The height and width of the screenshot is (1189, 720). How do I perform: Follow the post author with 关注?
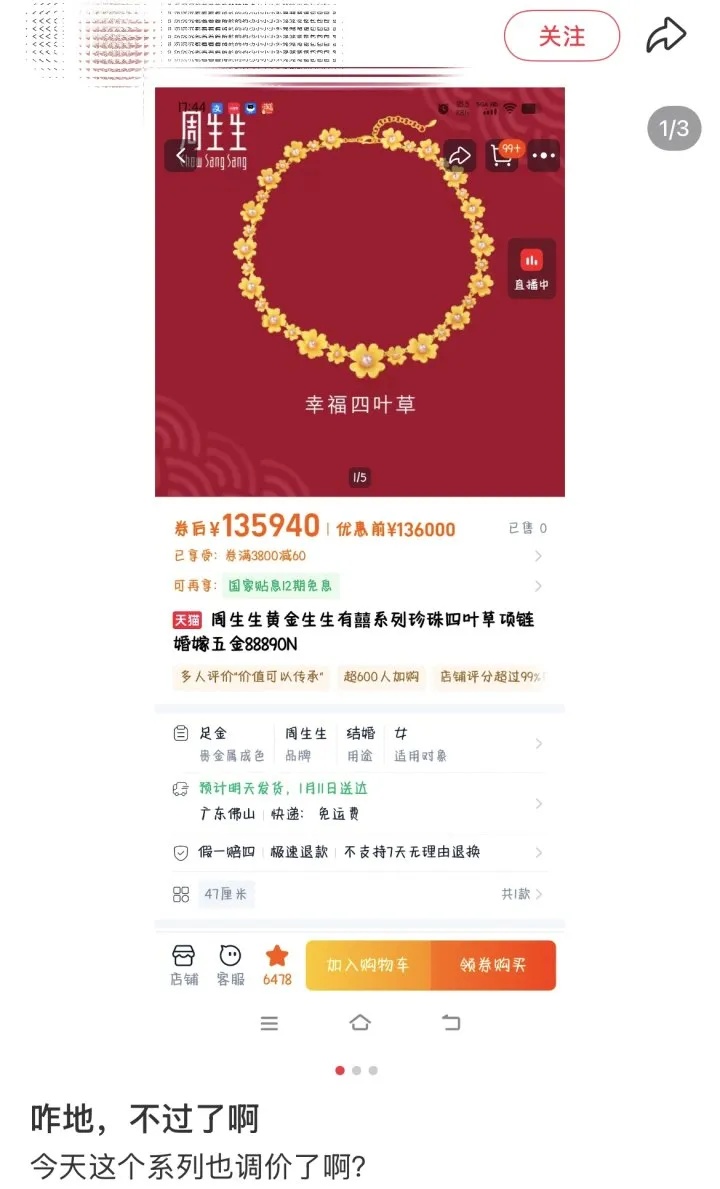tap(561, 36)
